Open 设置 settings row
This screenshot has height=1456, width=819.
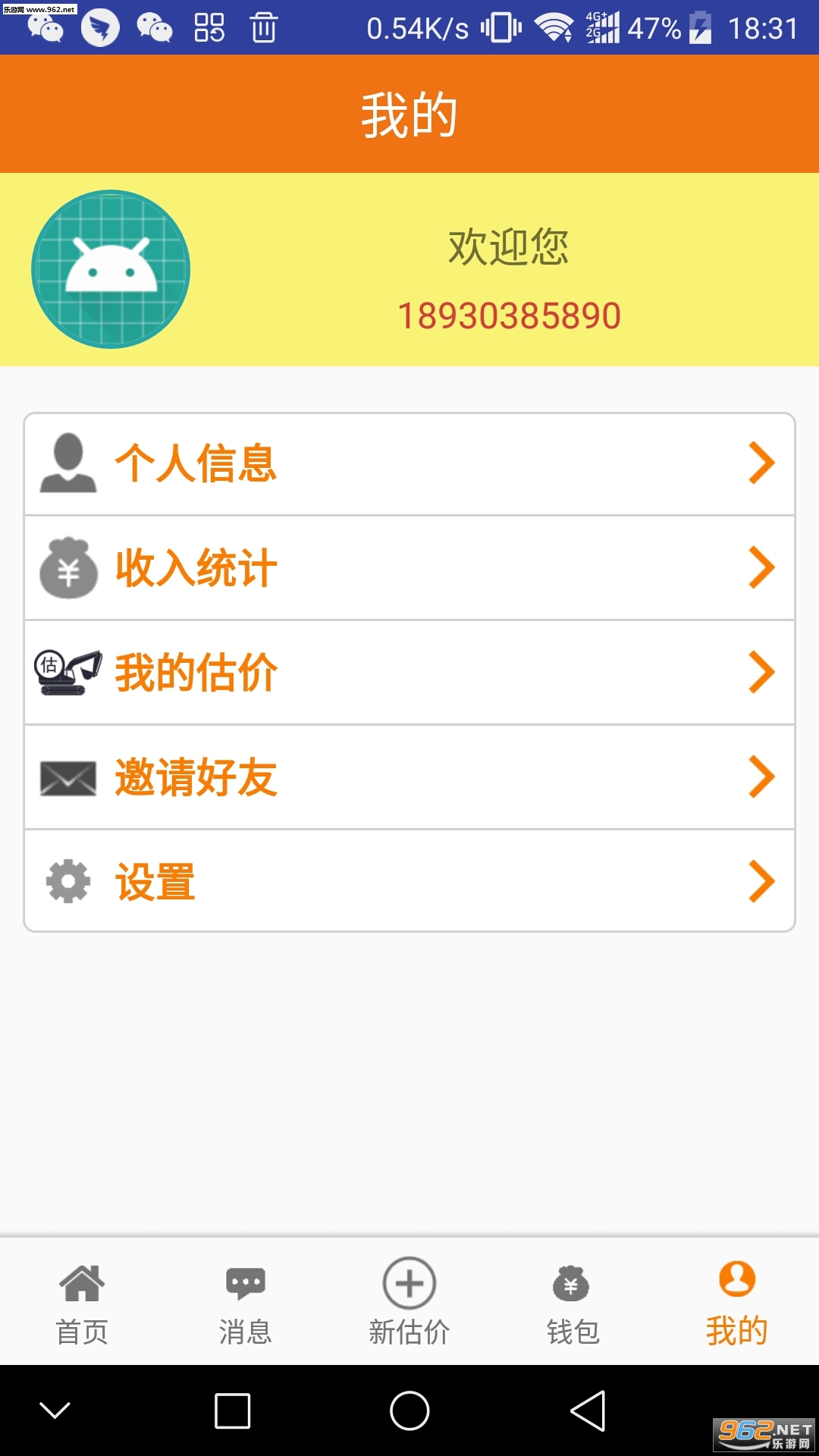pos(409,881)
